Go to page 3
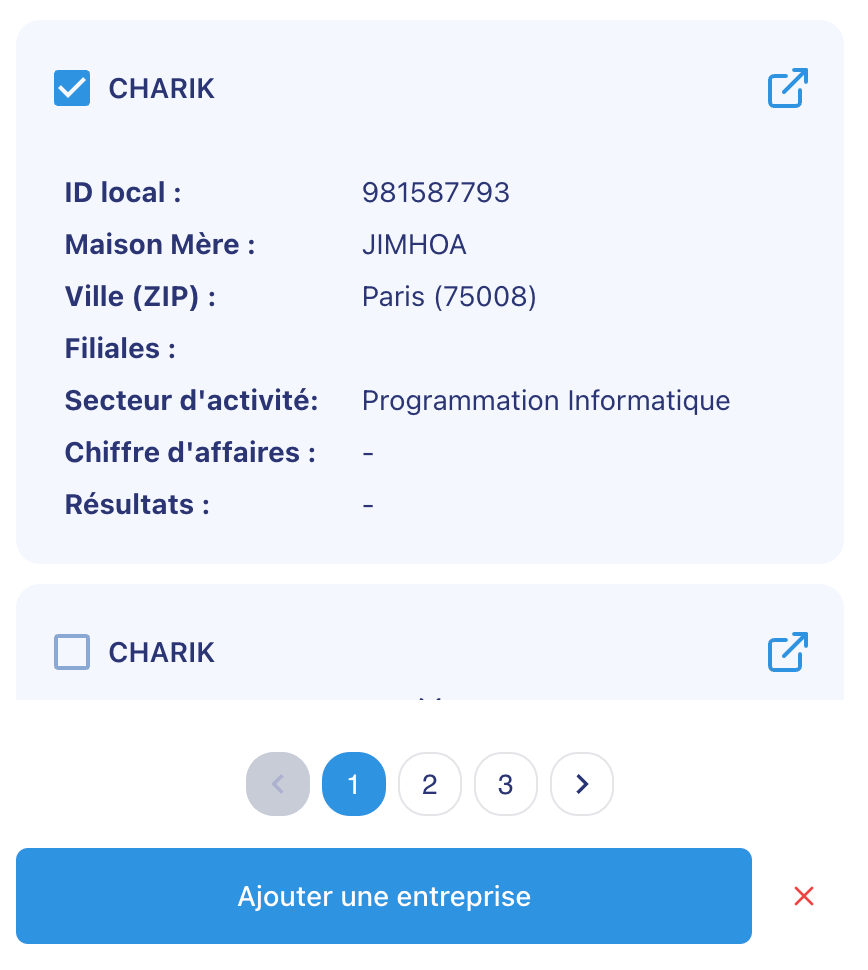The height and width of the screenshot is (970, 868). click(506, 784)
